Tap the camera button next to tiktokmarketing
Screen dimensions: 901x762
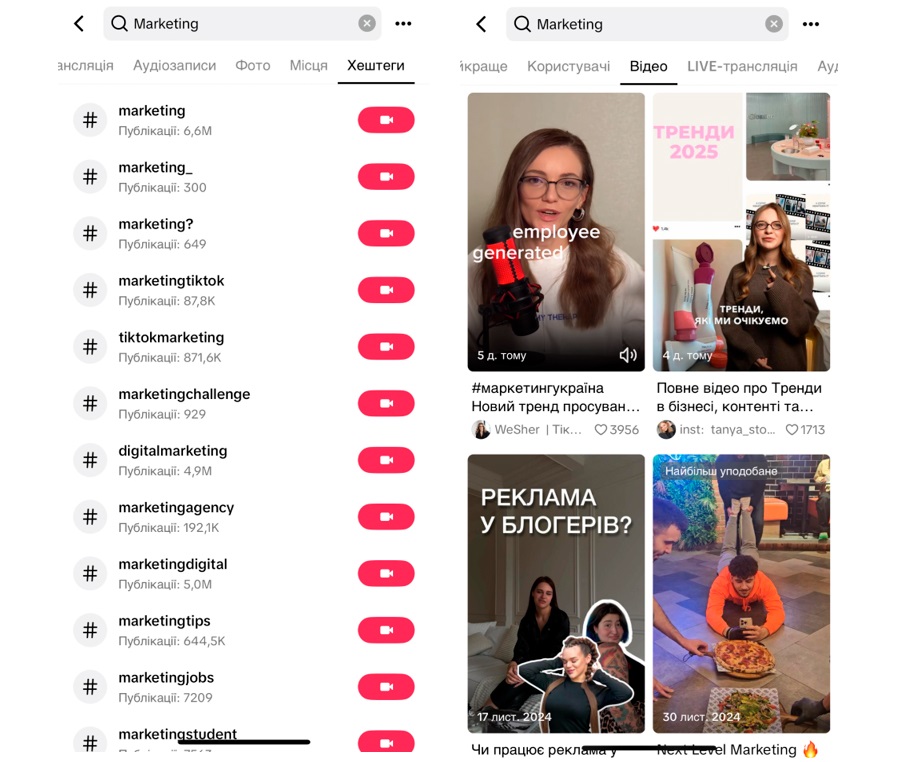pos(386,347)
